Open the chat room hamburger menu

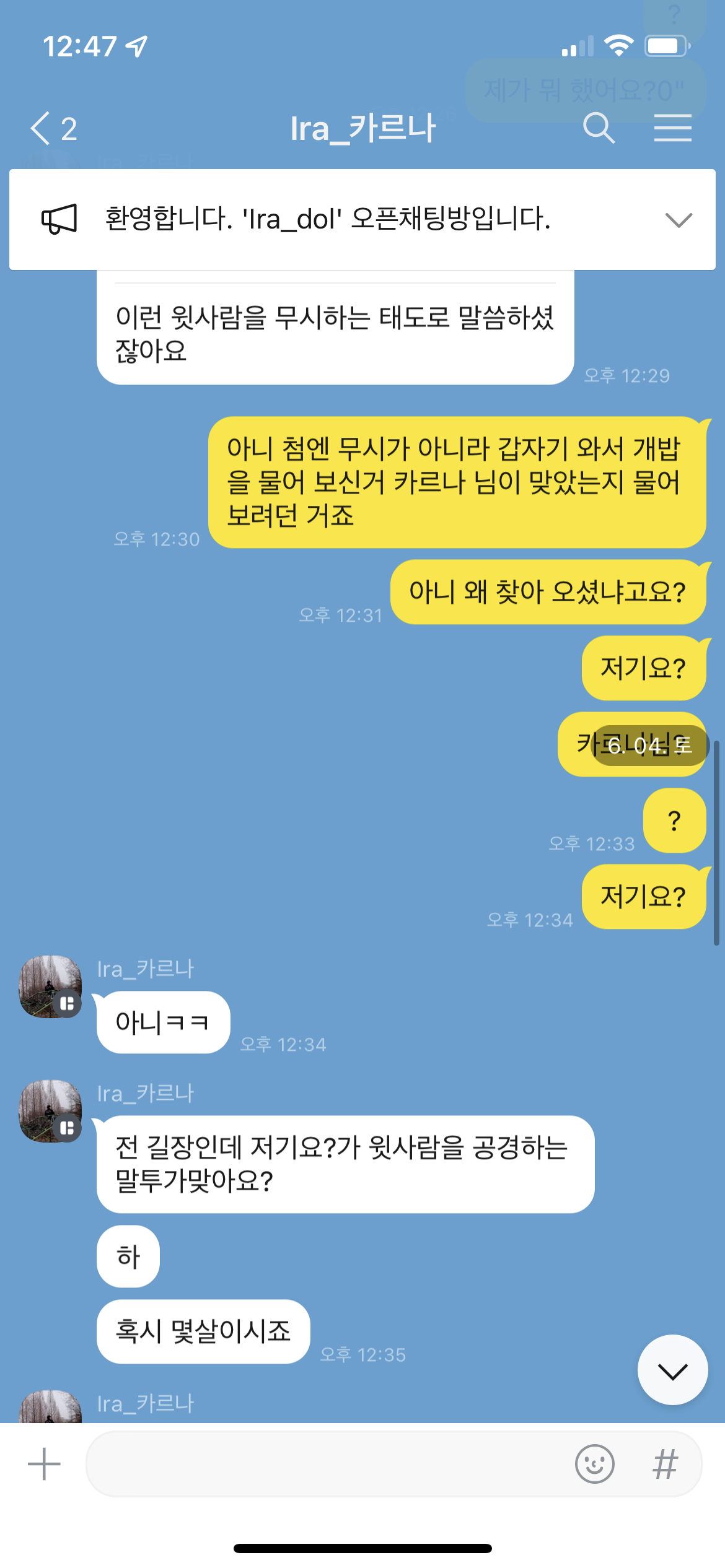pyautogui.click(x=672, y=129)
